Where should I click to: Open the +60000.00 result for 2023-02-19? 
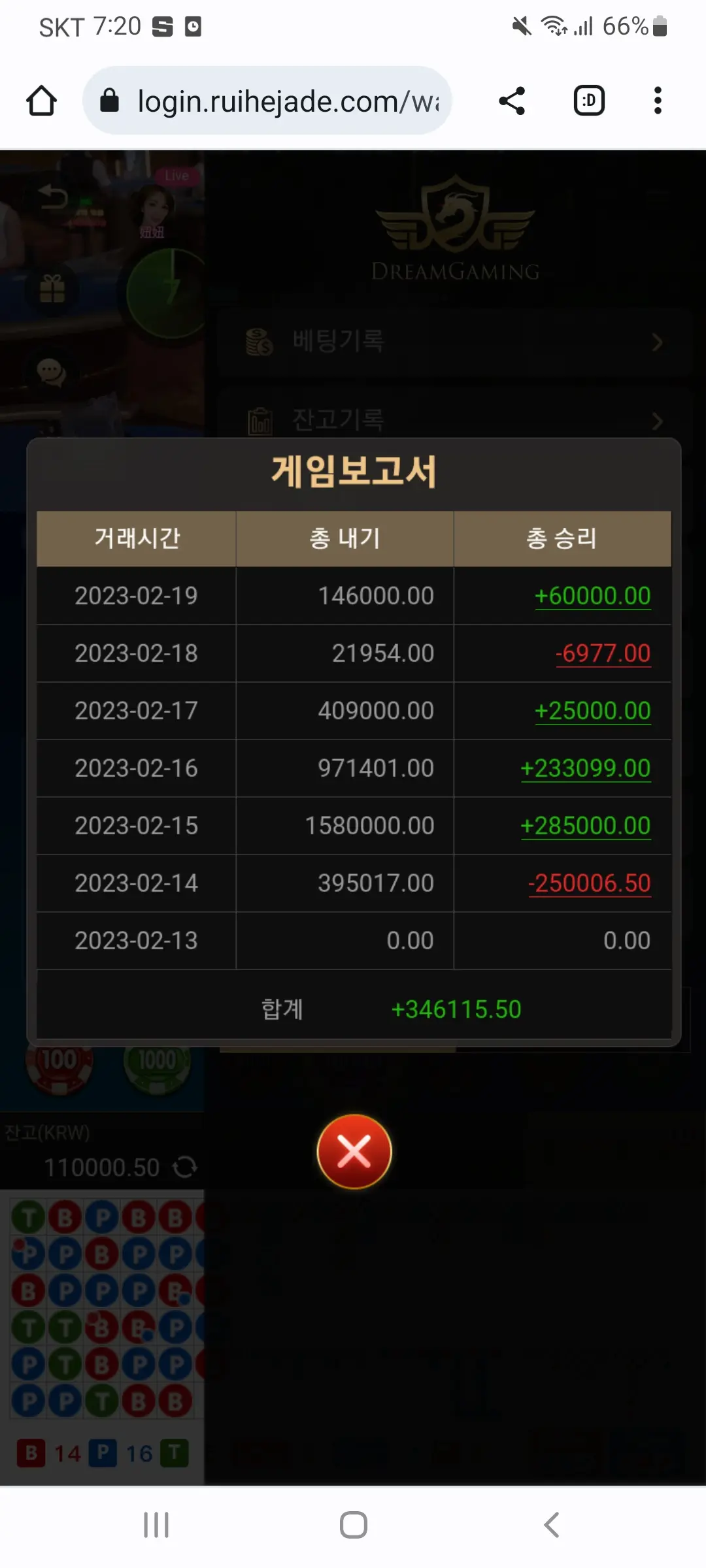click(x=592, y=596)
